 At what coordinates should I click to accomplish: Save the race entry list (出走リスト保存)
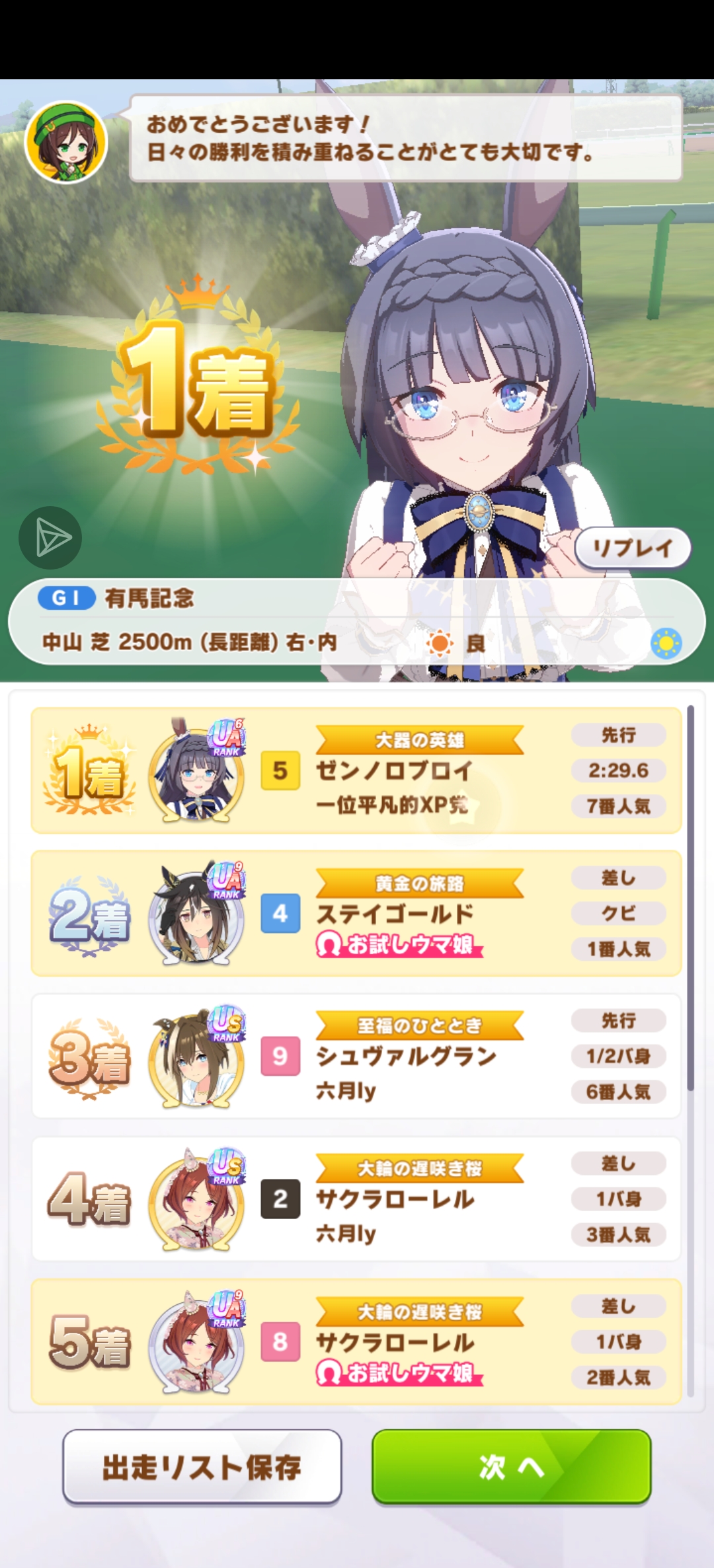(202, 1467)
